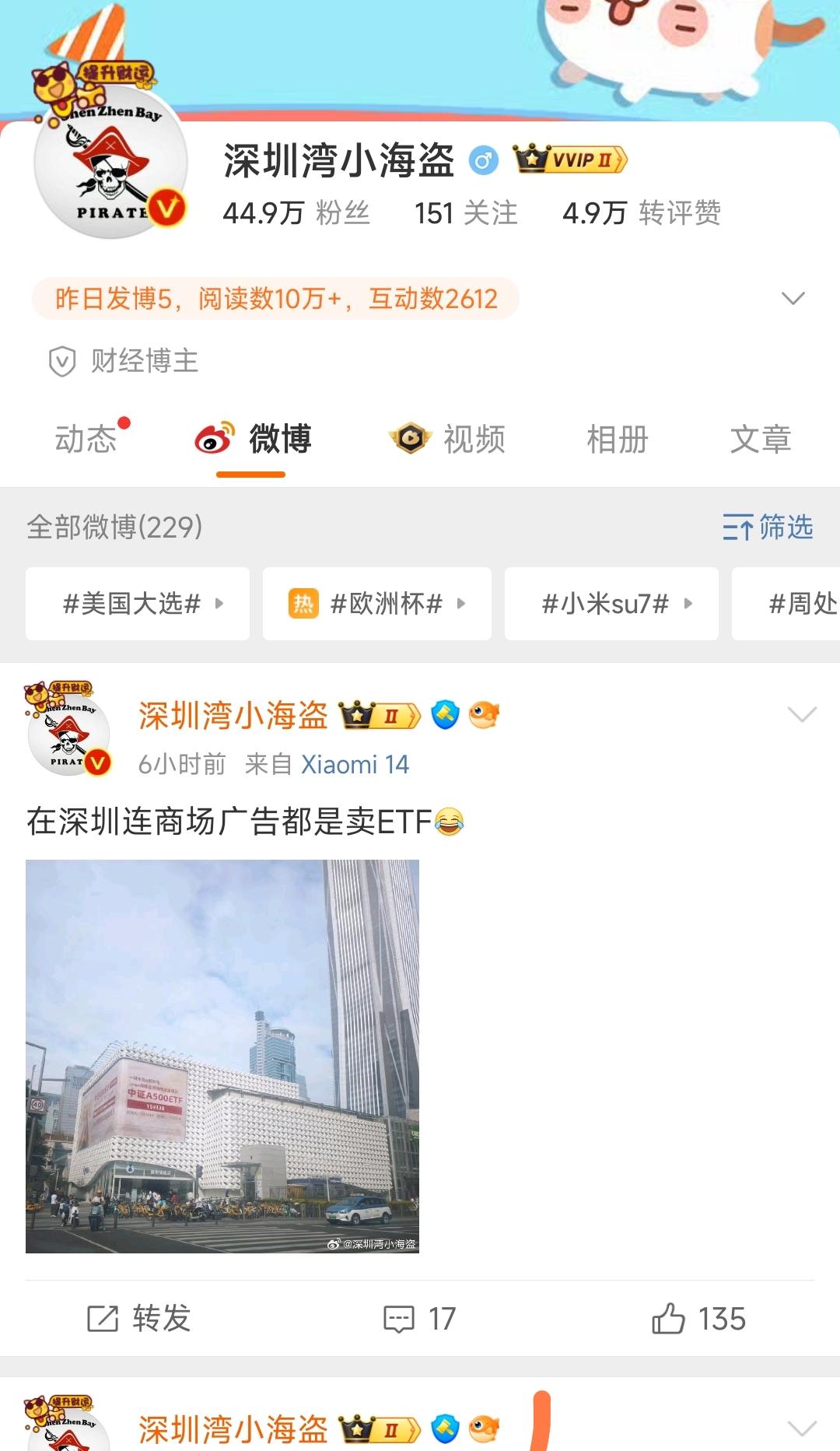Switch to the 视频 tab
The width and height of the screenshot is (840, 1451).
click(x=449, y=439)
